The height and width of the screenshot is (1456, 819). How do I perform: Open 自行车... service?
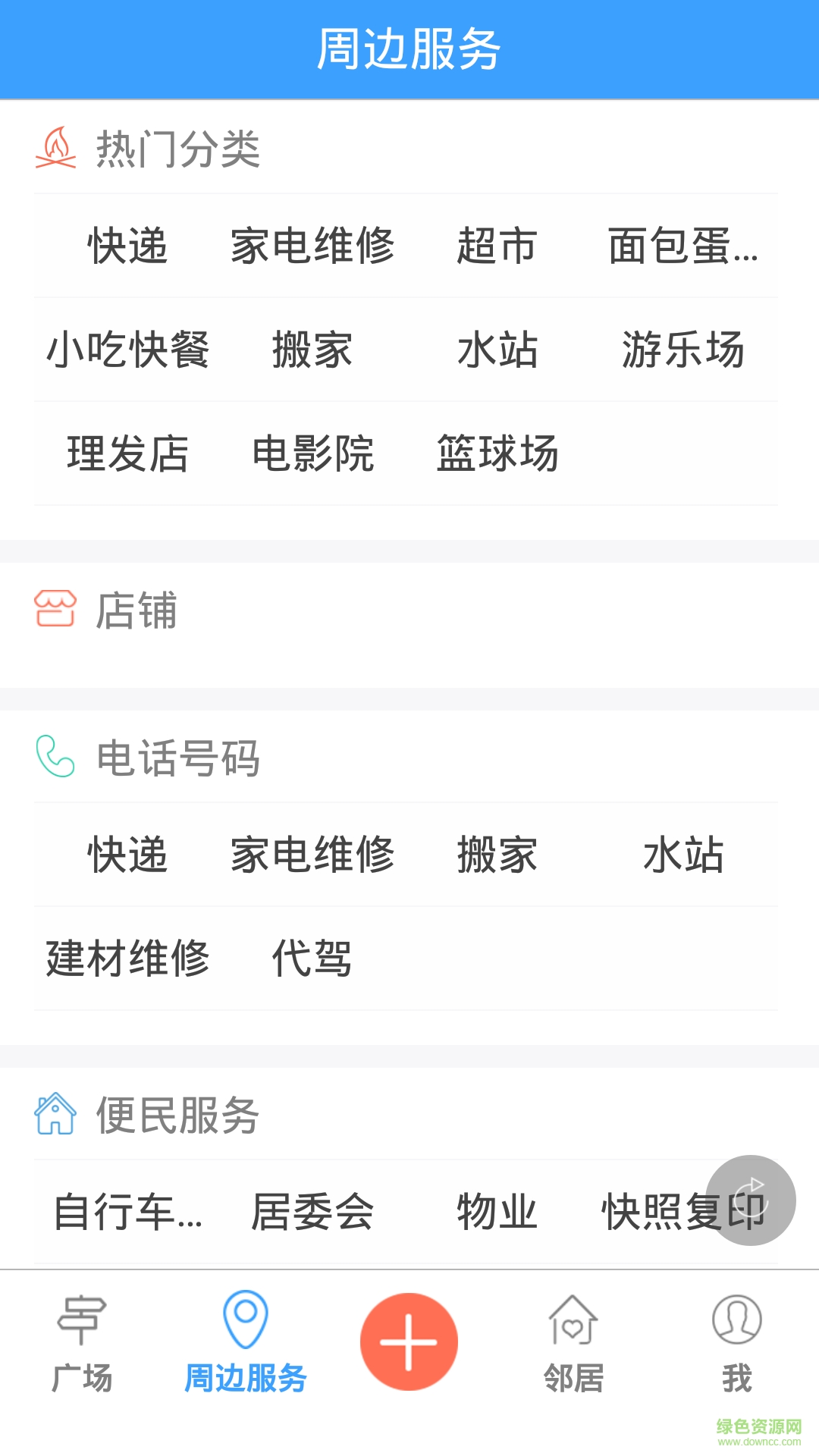[x=127, y=1212]
